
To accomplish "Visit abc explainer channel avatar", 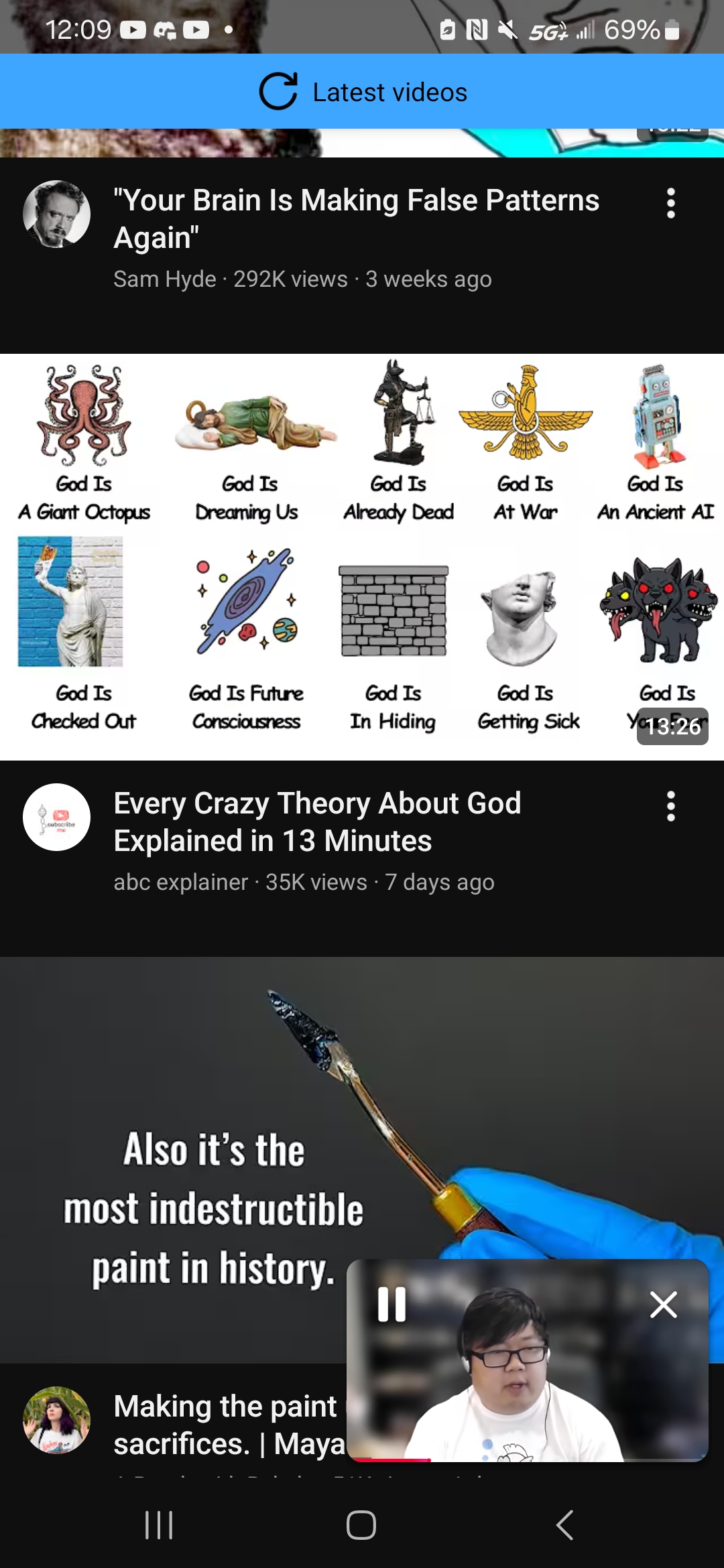I will 57,817.
